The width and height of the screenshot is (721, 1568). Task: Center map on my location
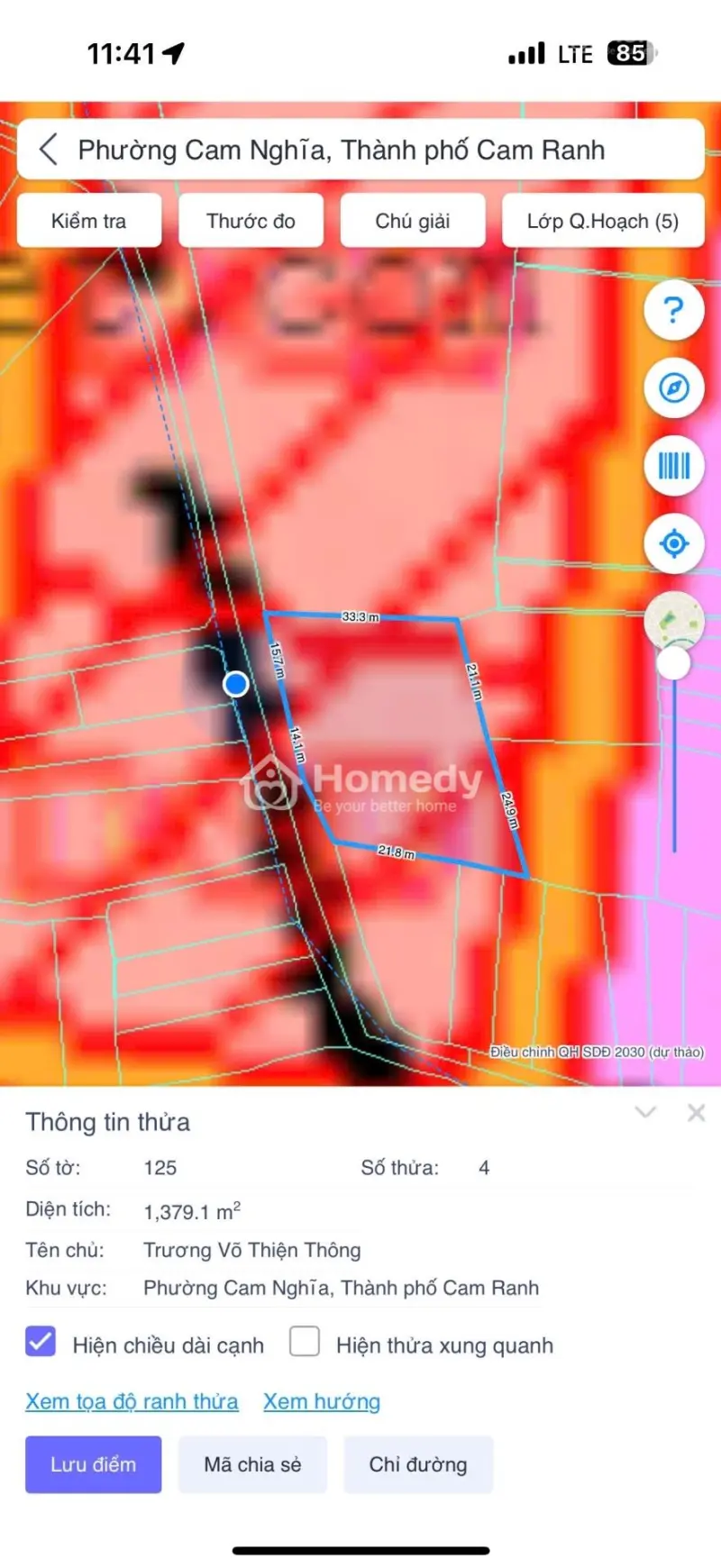[673, 543]
